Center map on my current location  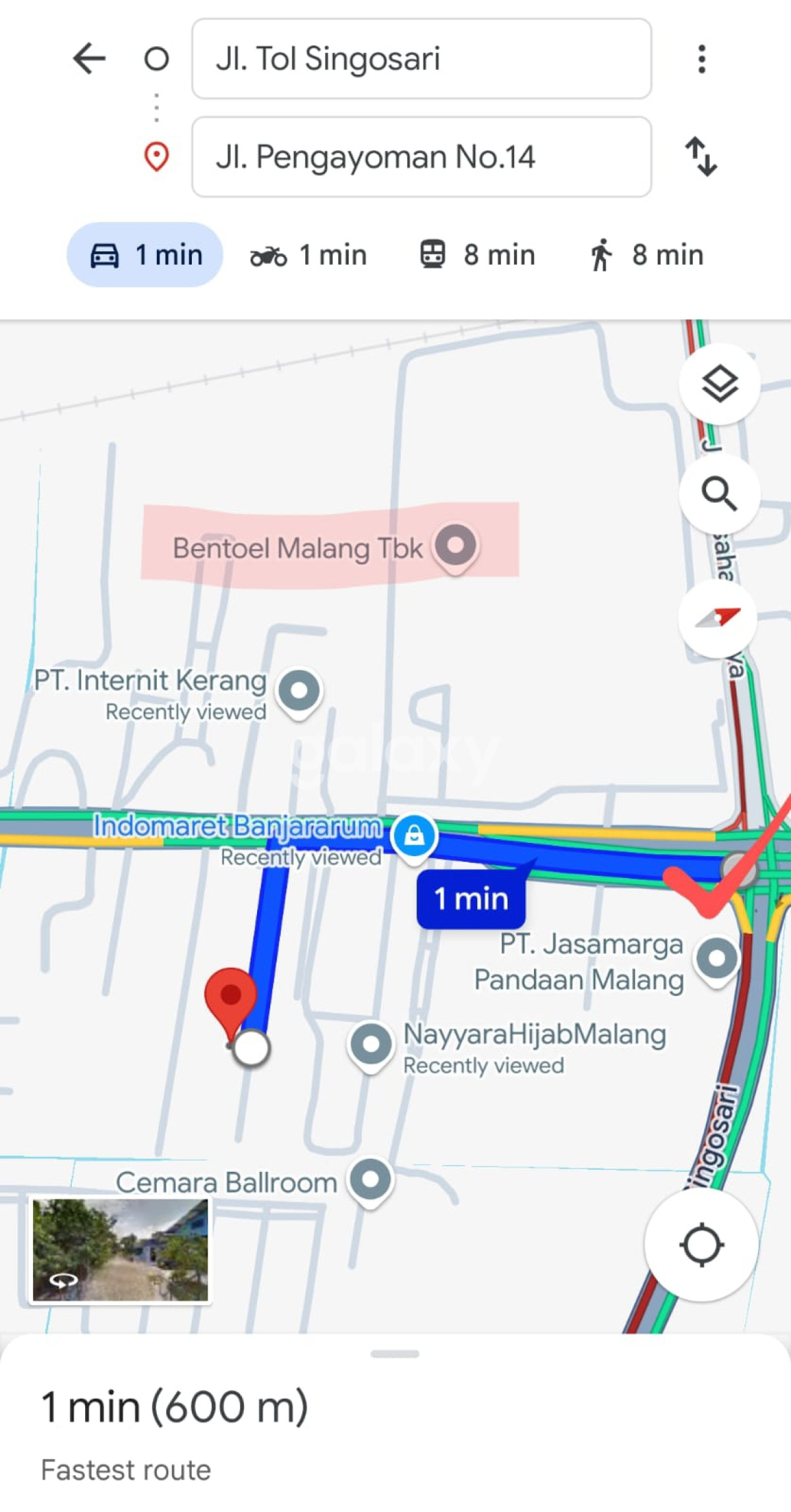(x=701, y=1245)
